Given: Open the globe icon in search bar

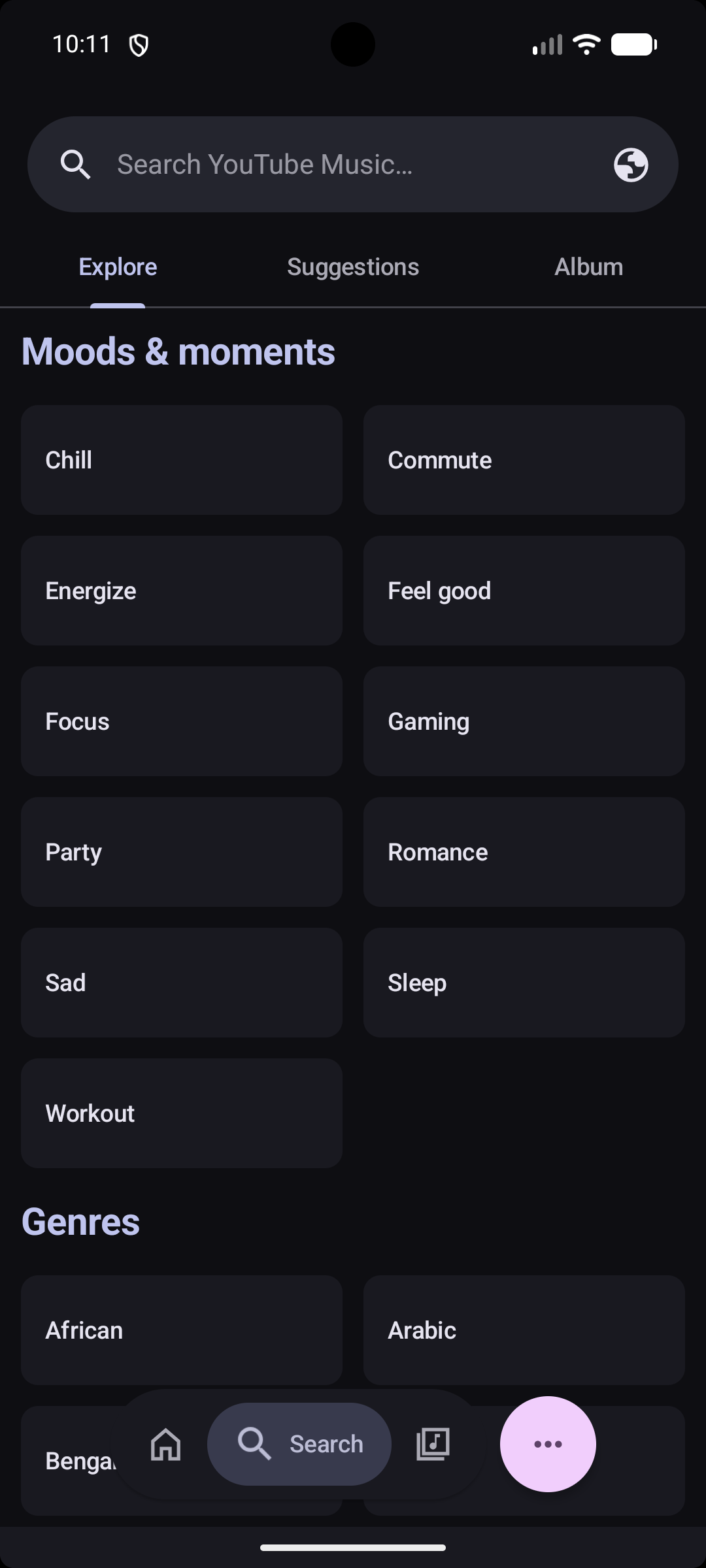Looking at the screenshot, I should 631,165.
